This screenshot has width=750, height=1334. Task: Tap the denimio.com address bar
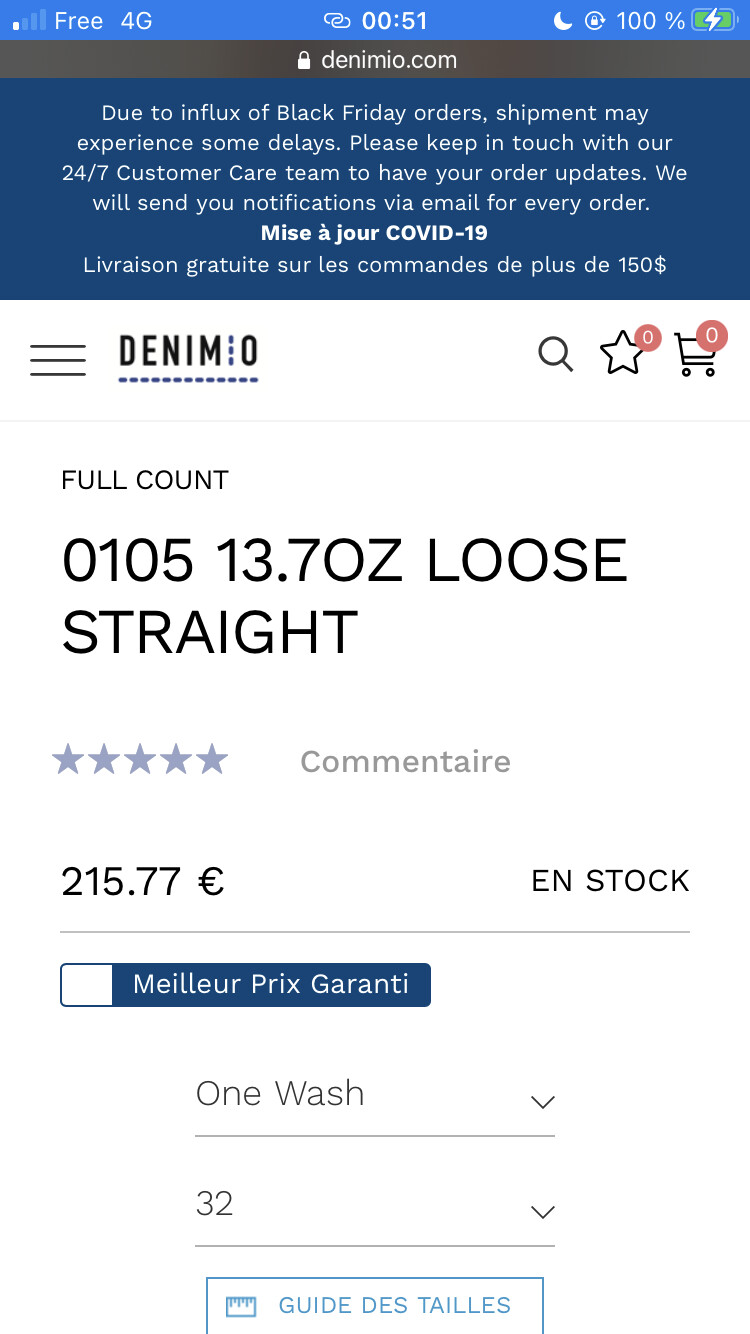376,60
